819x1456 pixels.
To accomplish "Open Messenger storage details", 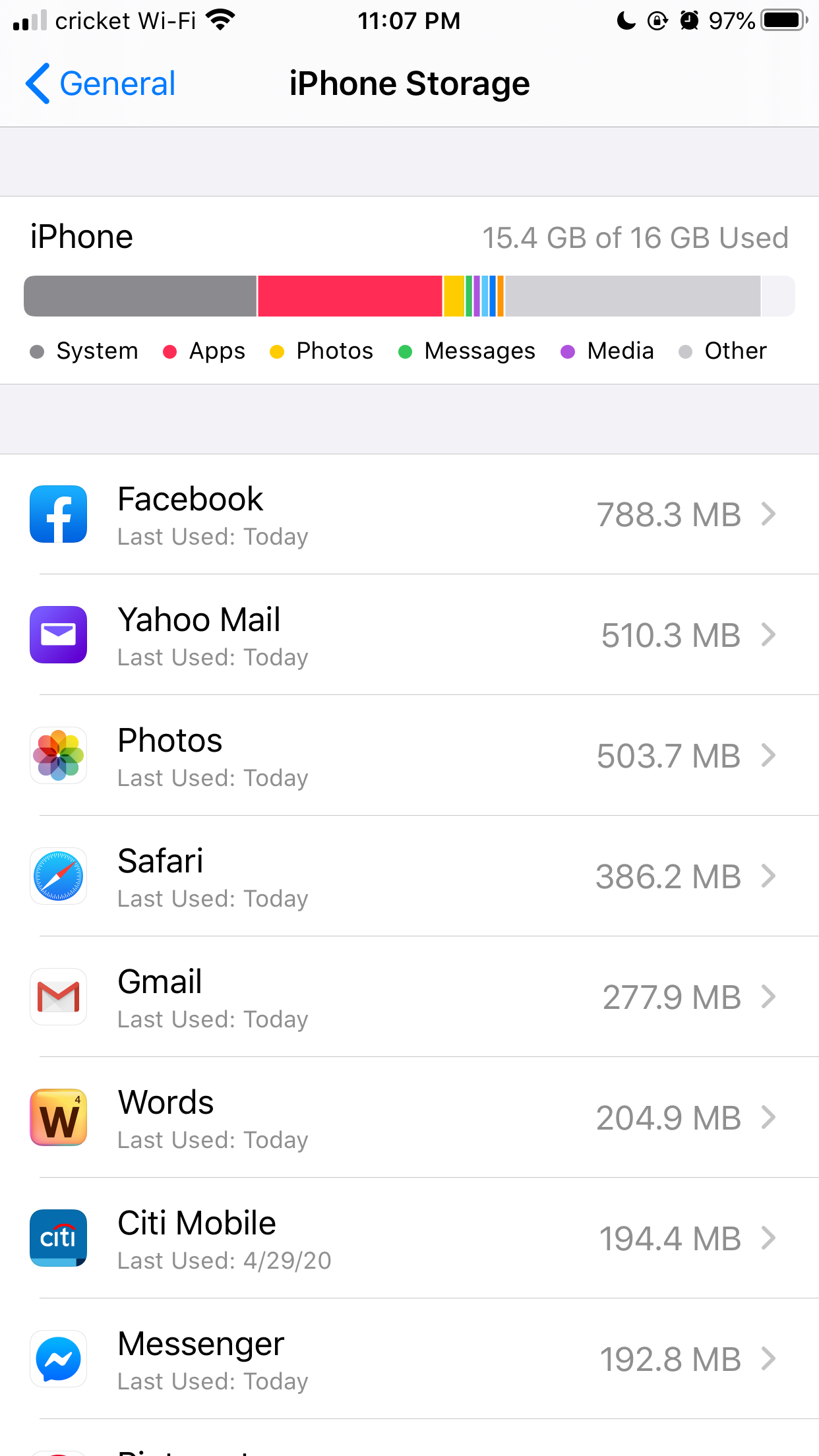I will coord(409,1359).
